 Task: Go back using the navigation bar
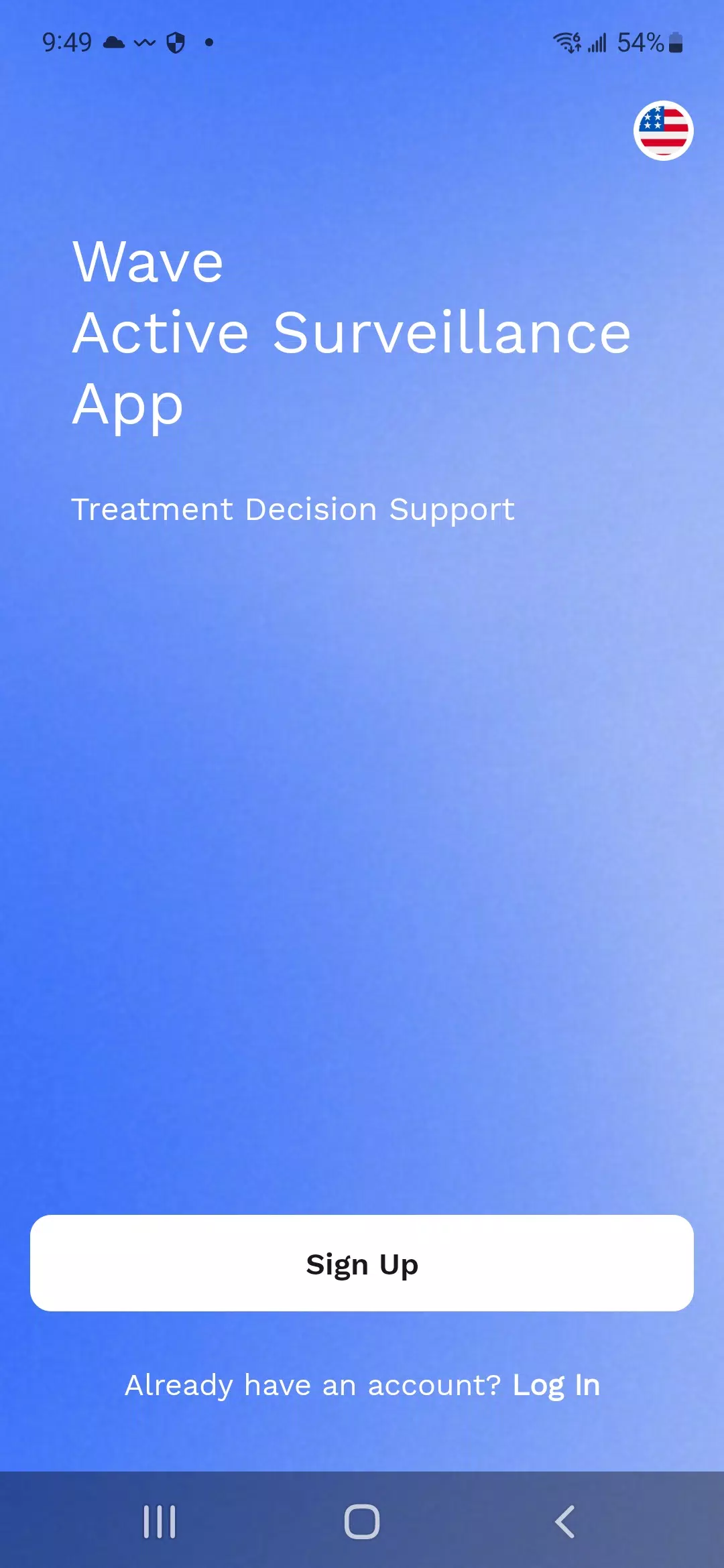(x=564, y=1521)
